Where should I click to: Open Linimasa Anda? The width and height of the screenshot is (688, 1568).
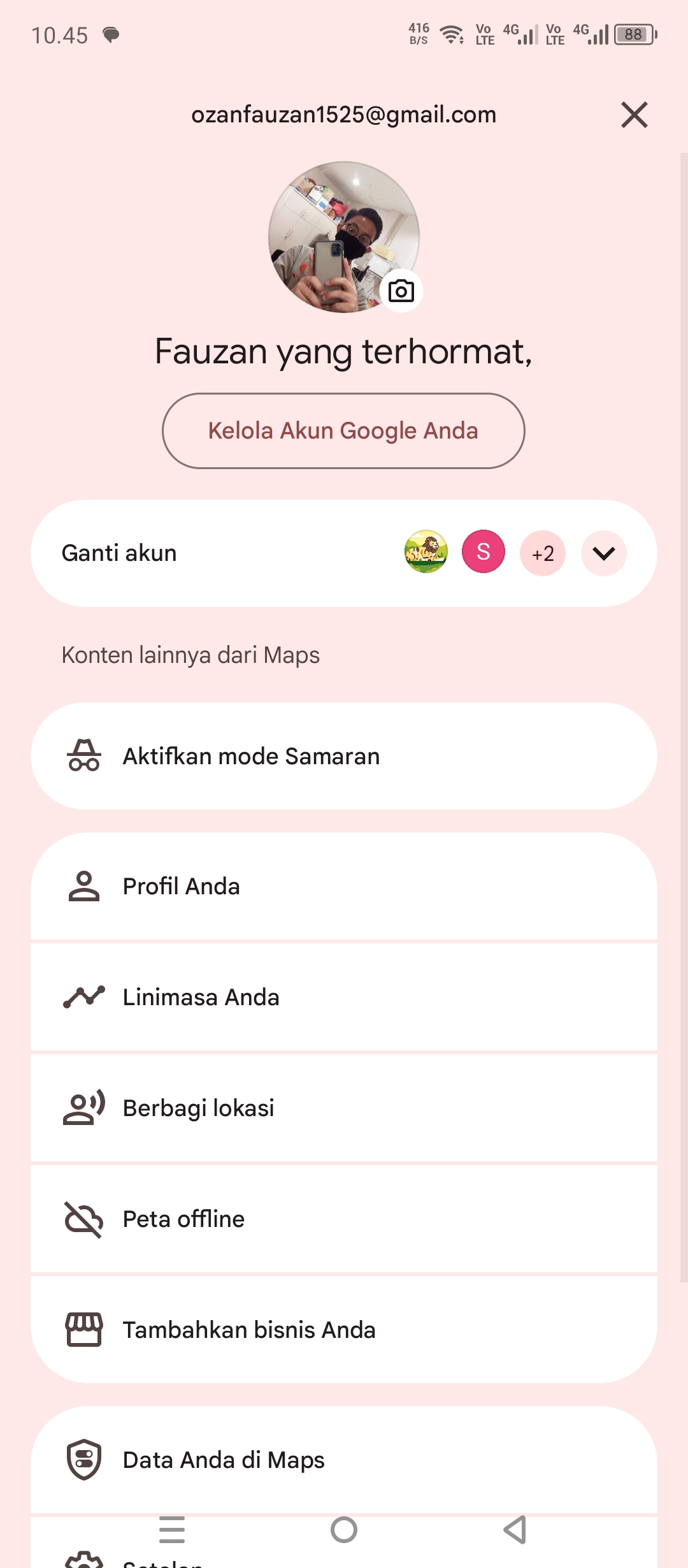(344, 997)
